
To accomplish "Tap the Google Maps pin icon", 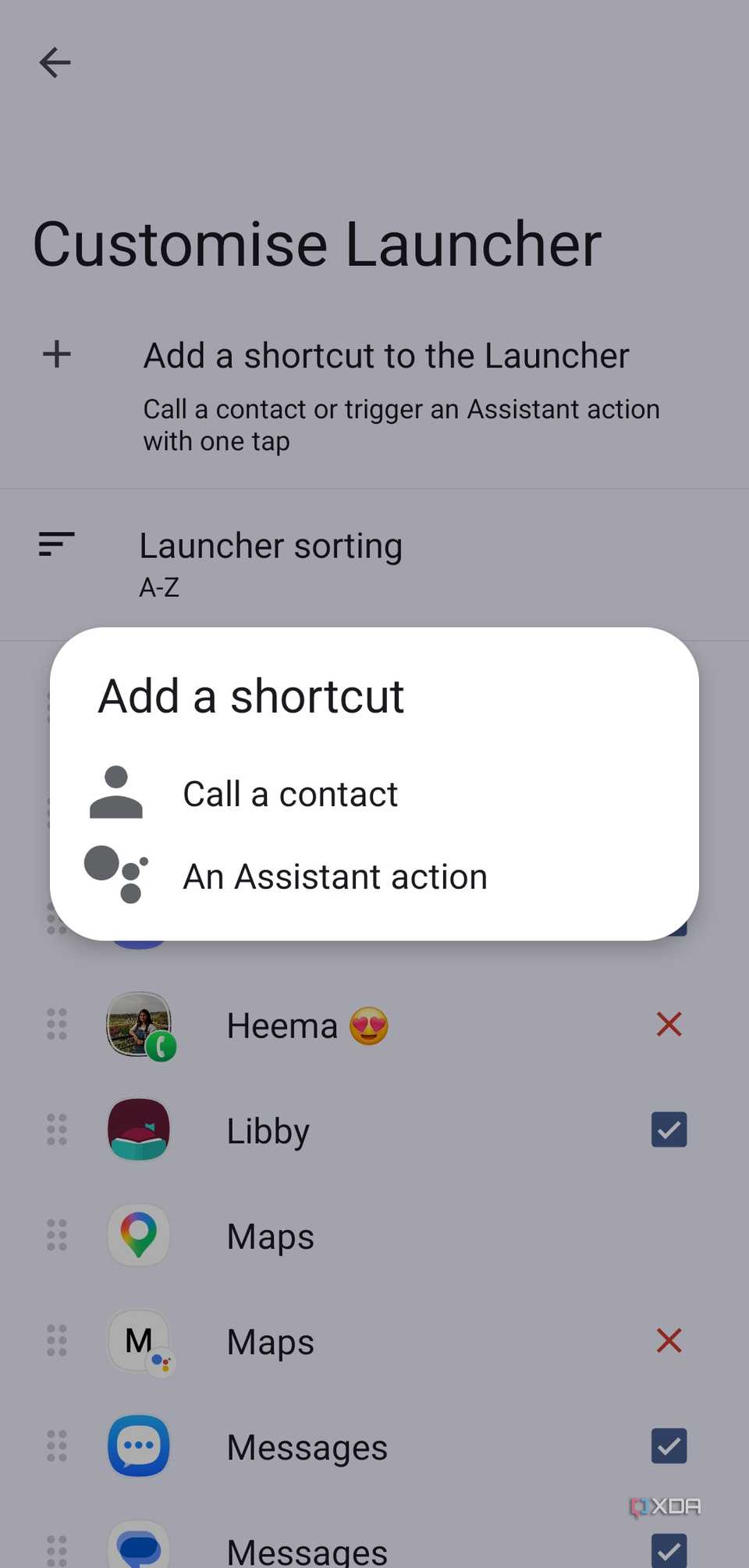I will (x=138, y=1236).
